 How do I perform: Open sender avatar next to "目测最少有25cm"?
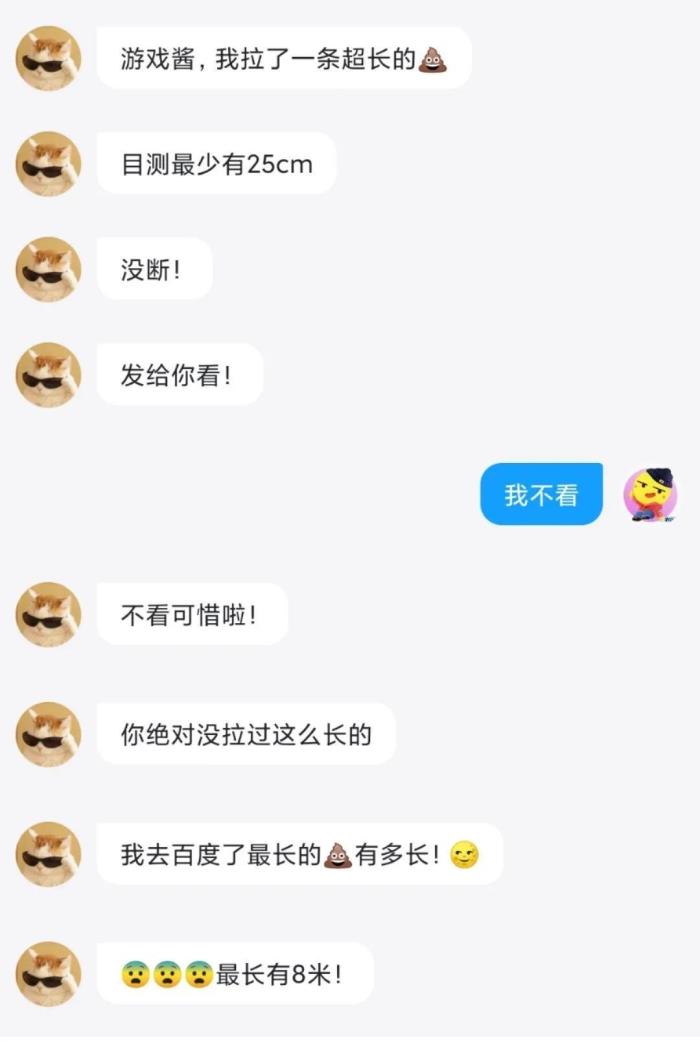tap(48, 163)
